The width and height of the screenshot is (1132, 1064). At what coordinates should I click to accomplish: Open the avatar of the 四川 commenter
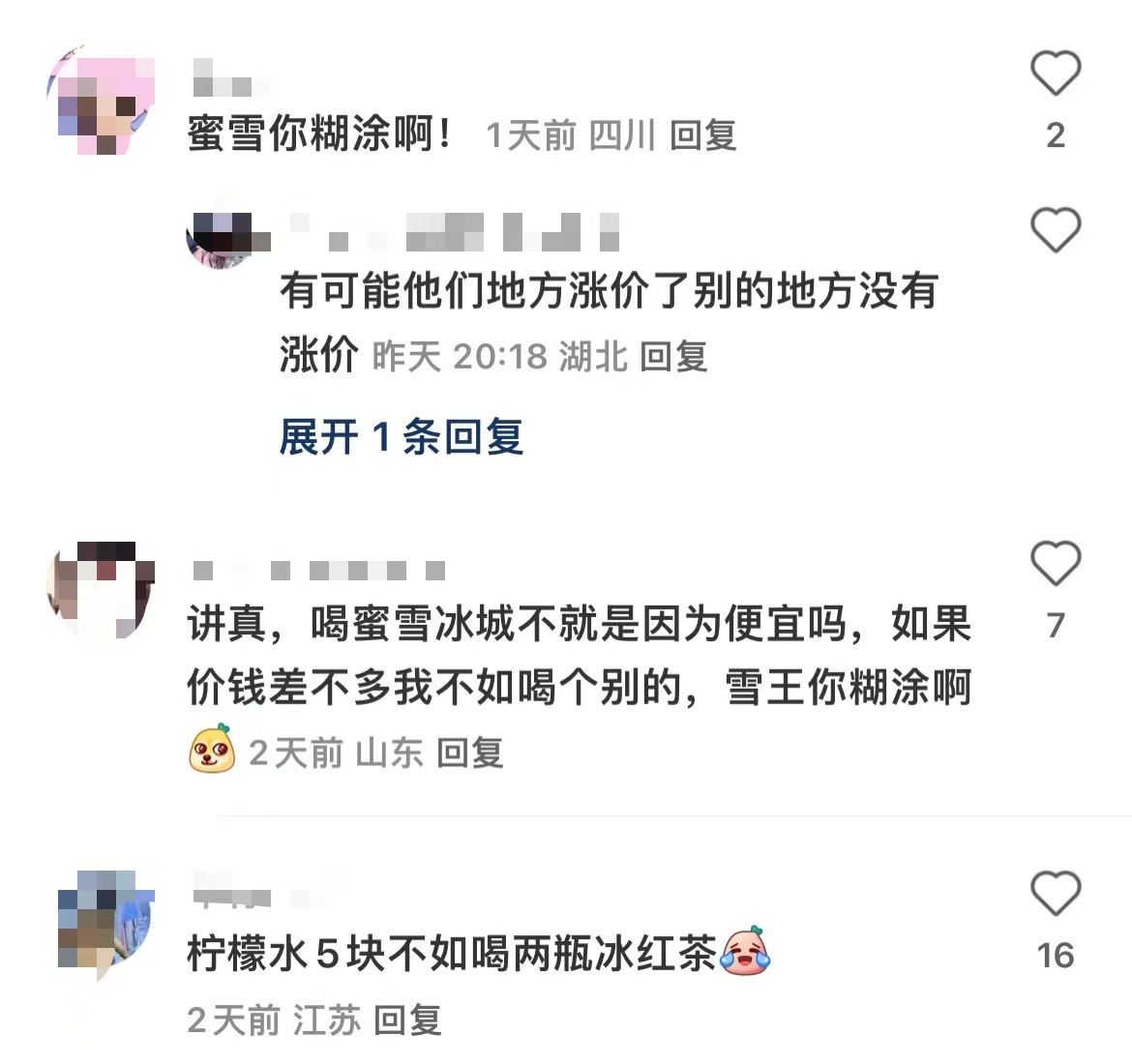[x=101, y=101]
